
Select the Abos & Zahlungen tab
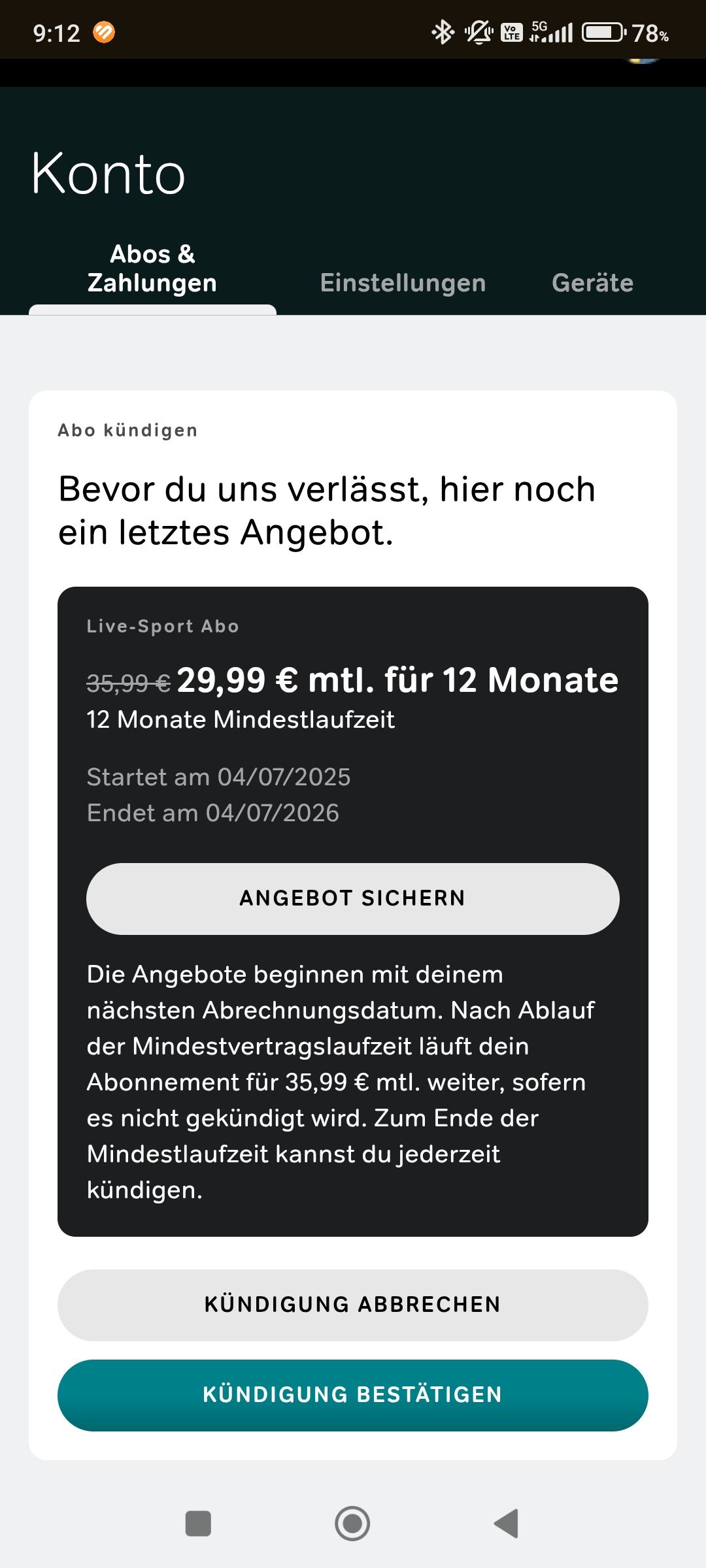point(152,269)
